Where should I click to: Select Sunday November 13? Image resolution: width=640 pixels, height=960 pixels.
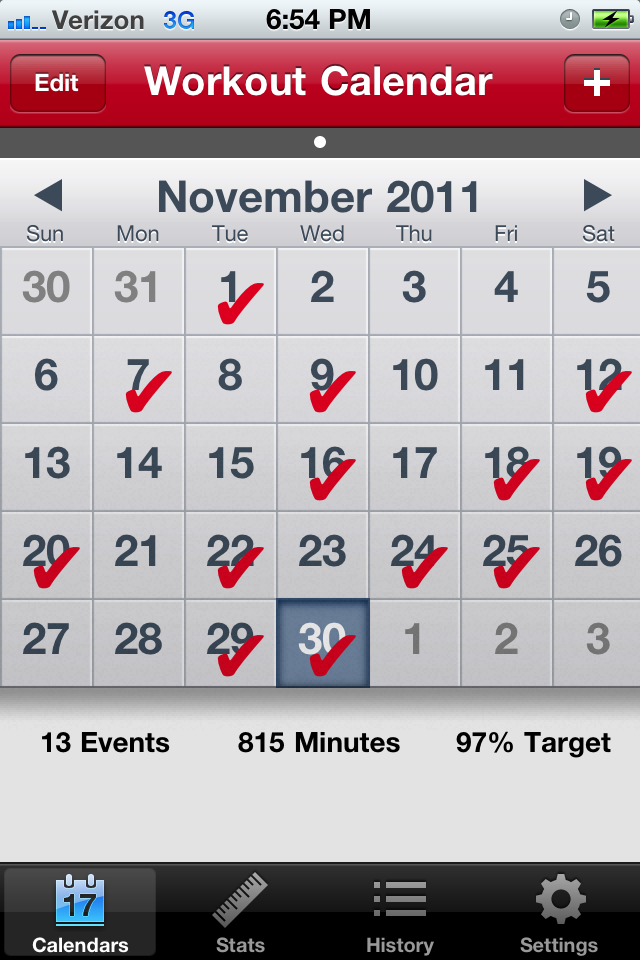pyautogui.click(x=46, y=467)
